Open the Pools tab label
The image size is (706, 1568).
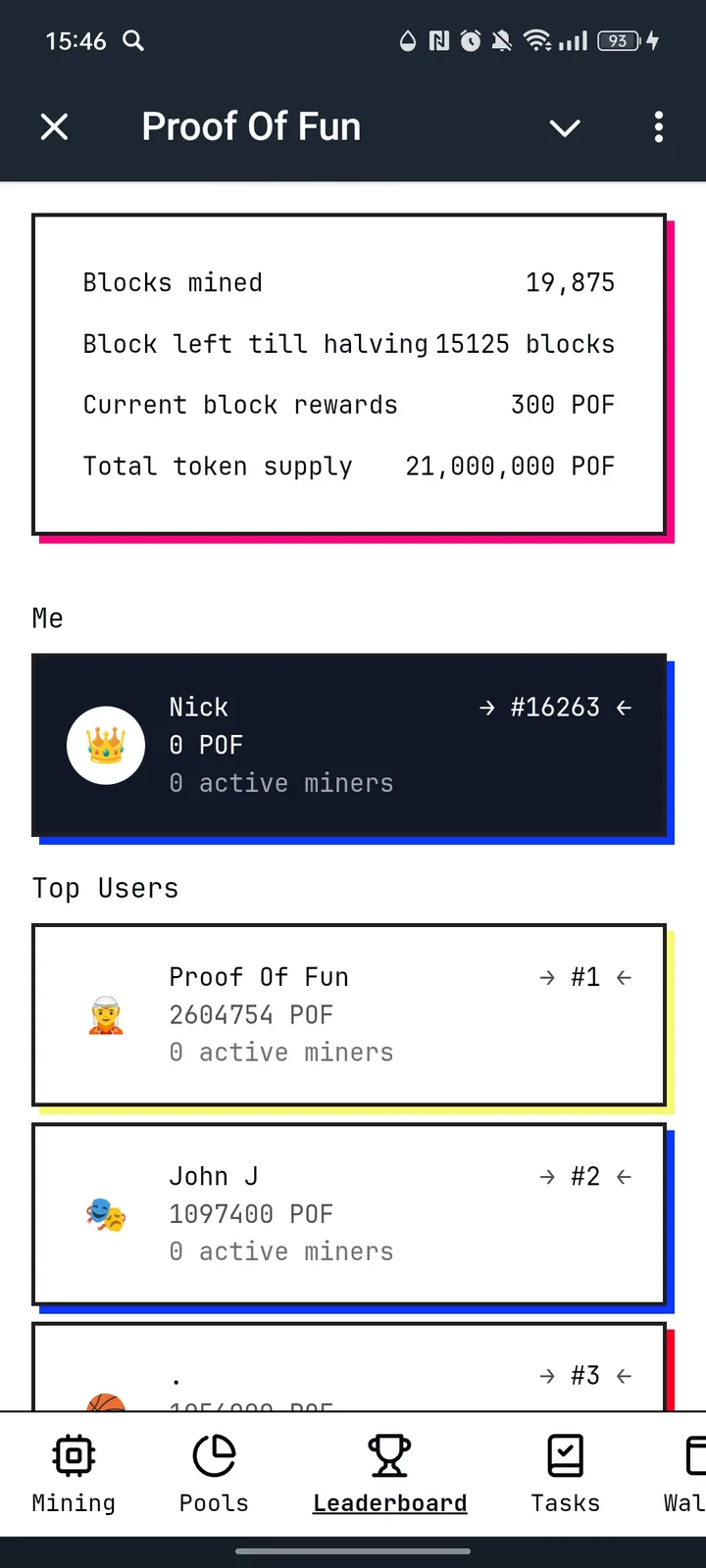pos(214,1502)
